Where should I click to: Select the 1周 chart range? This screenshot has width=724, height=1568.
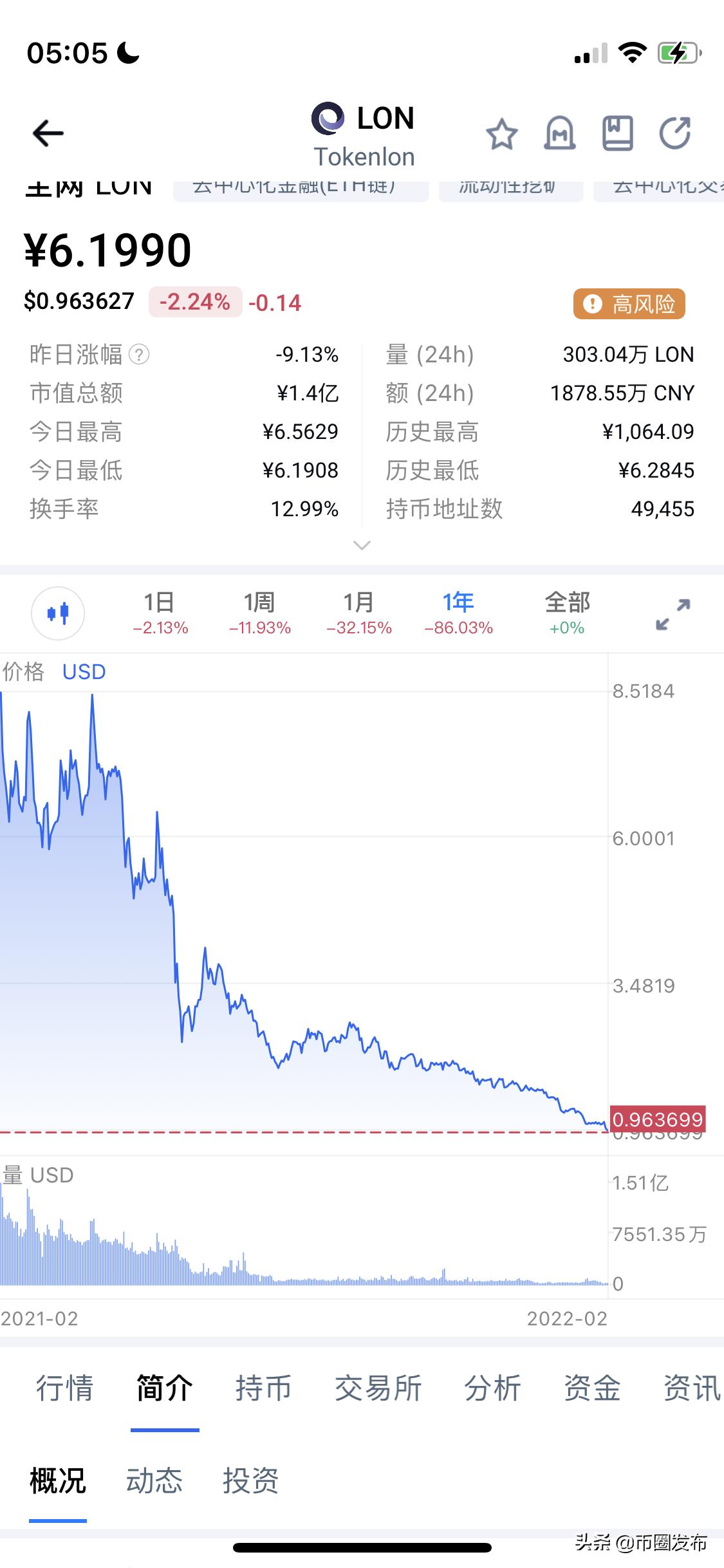(259, 613)
